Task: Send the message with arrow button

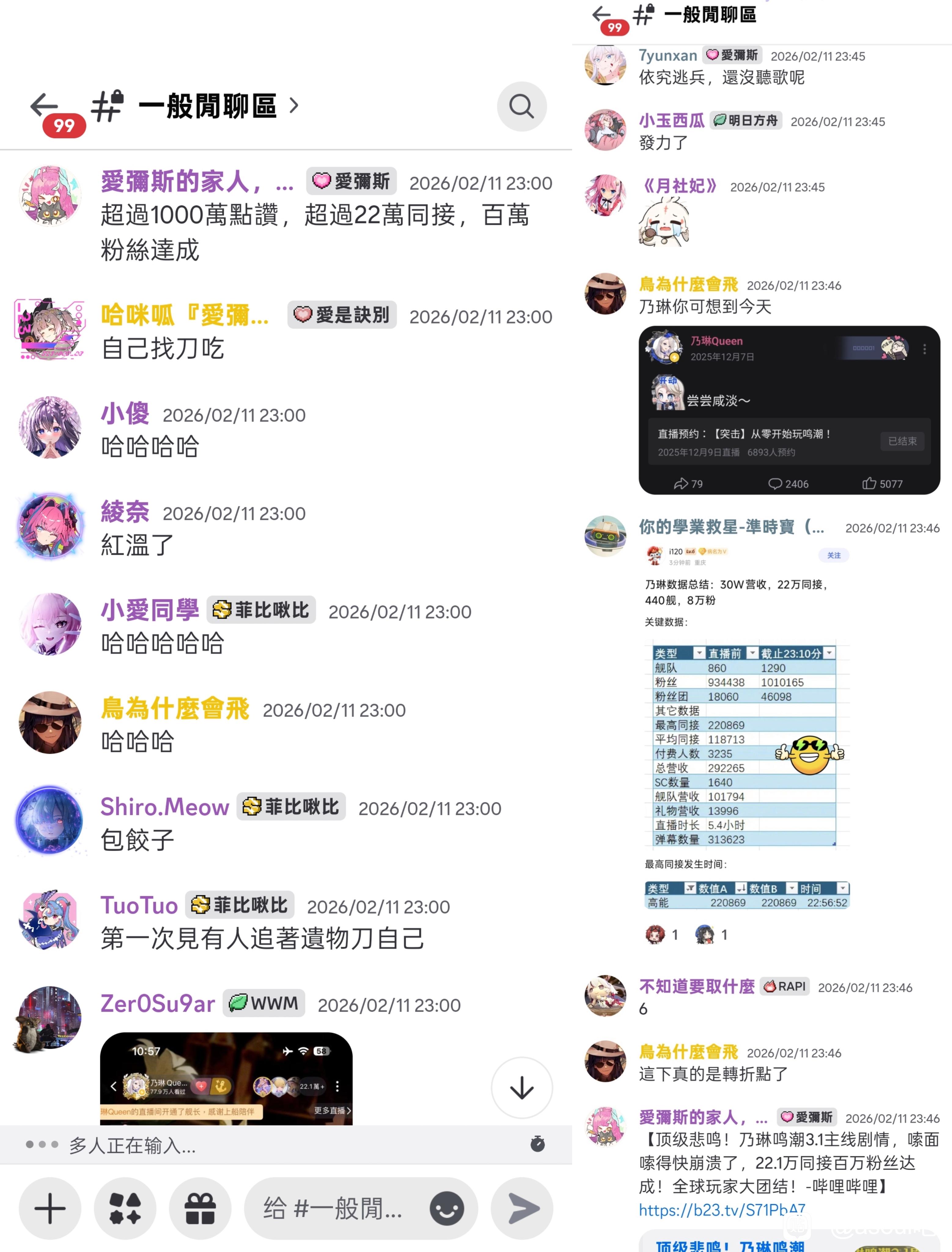Action: point(522,1208)
